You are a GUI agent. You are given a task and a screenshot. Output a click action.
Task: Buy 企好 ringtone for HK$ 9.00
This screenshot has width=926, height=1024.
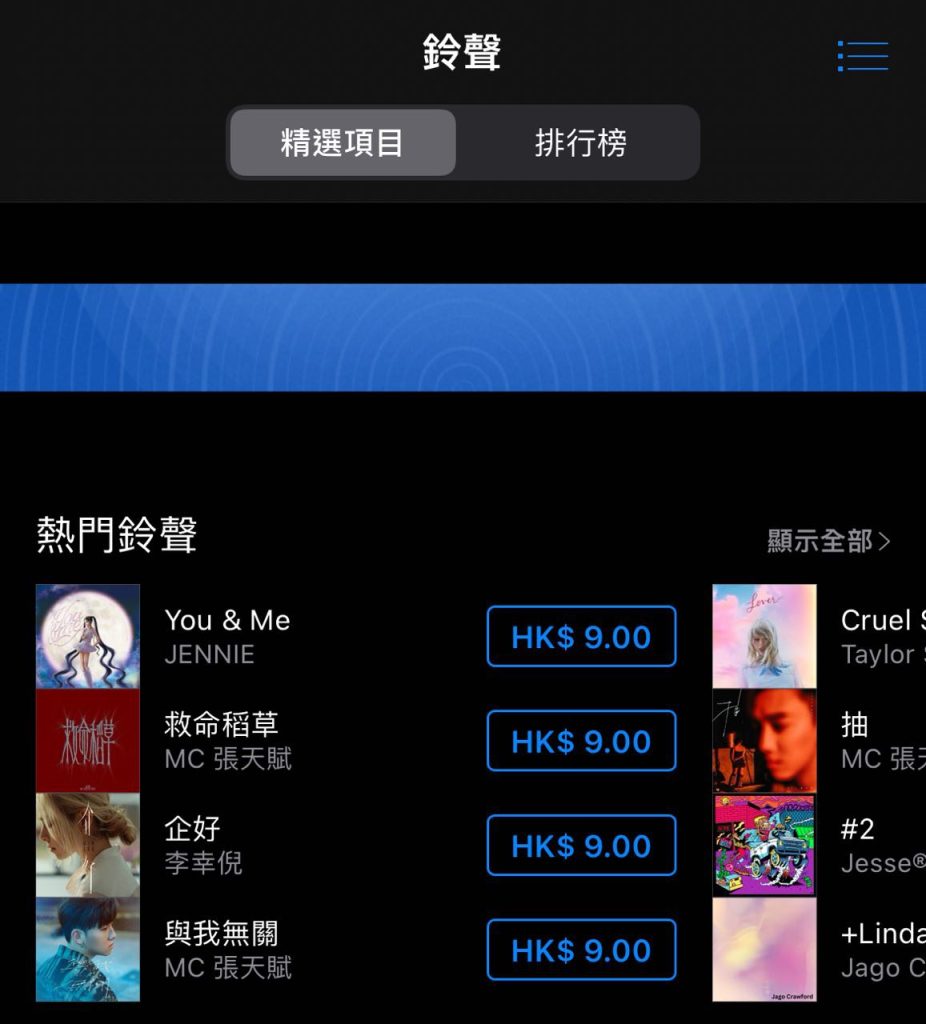pyautogui.click(x=581, y=846)
